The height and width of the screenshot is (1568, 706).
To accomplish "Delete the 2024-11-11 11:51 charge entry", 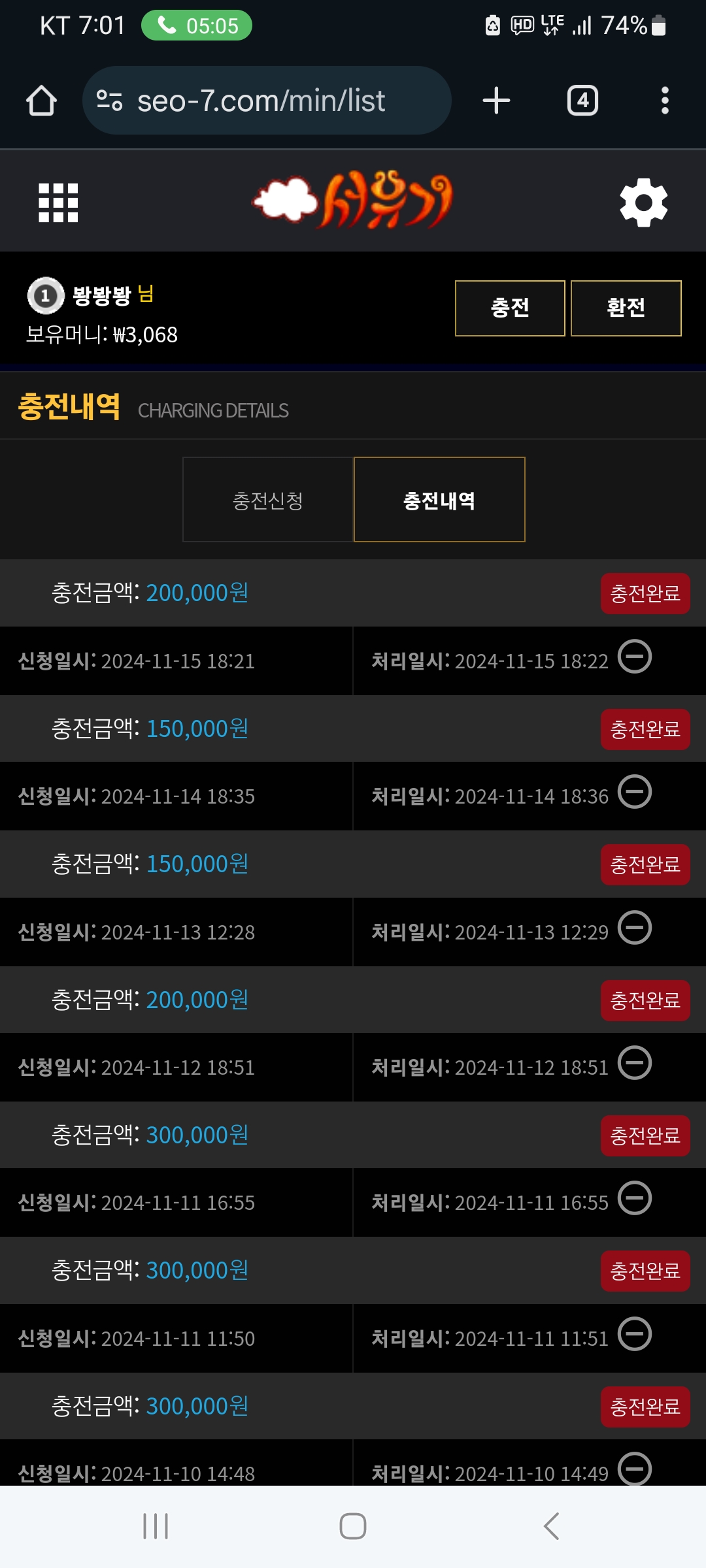I will coord(635,1334).
